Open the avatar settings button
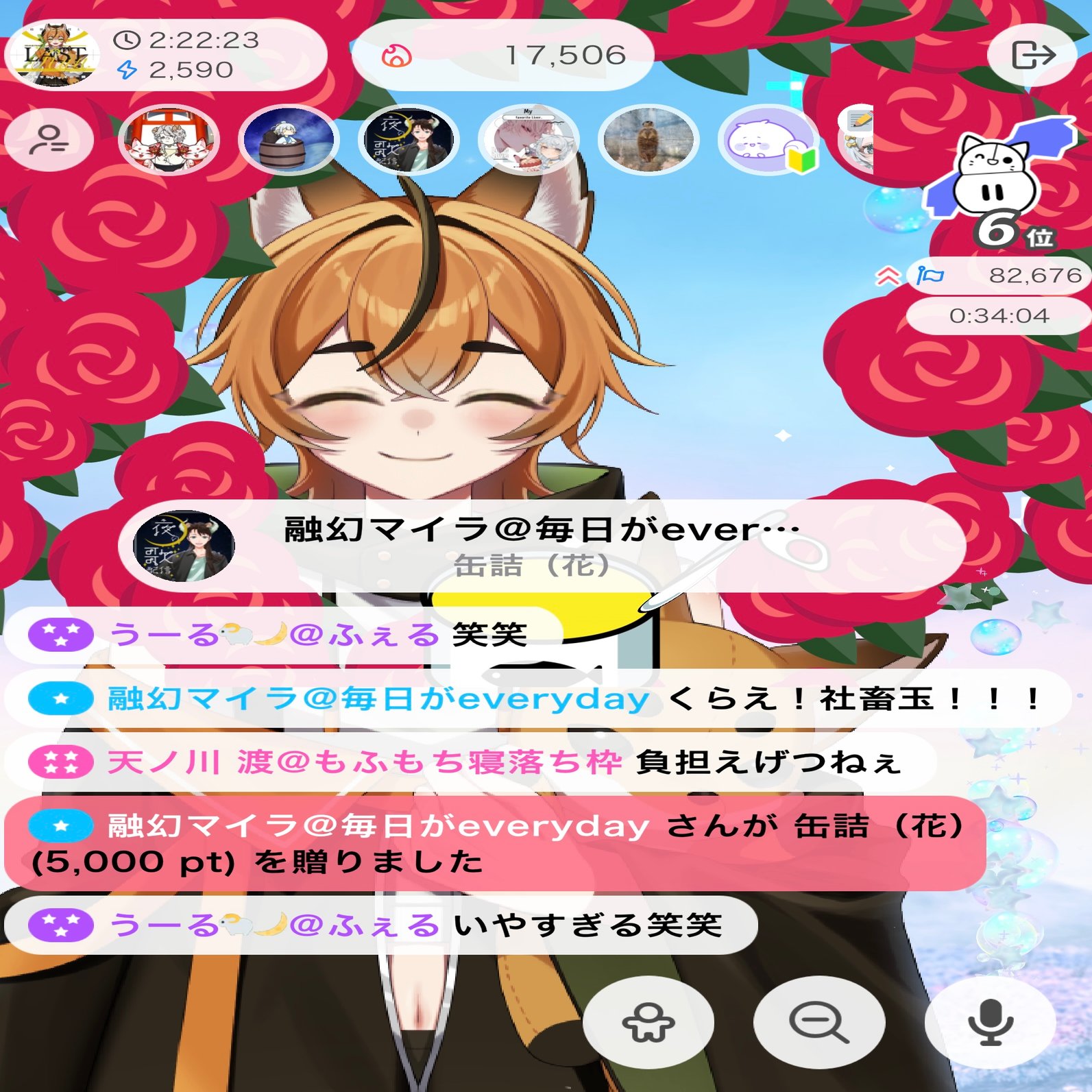This screenshot has width=1092, height=1092. pyautogui.click(x=648, y=1022)
